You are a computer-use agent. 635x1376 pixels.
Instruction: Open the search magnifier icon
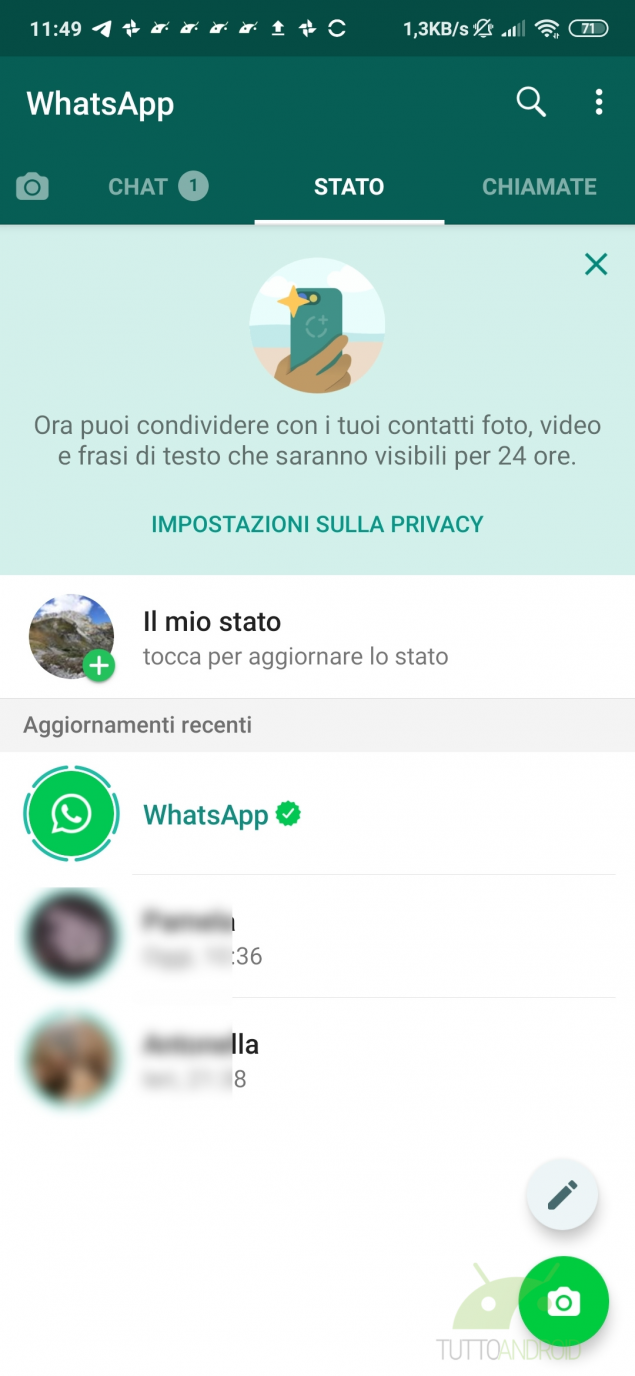pyautogui.click(x=531, y=102)
